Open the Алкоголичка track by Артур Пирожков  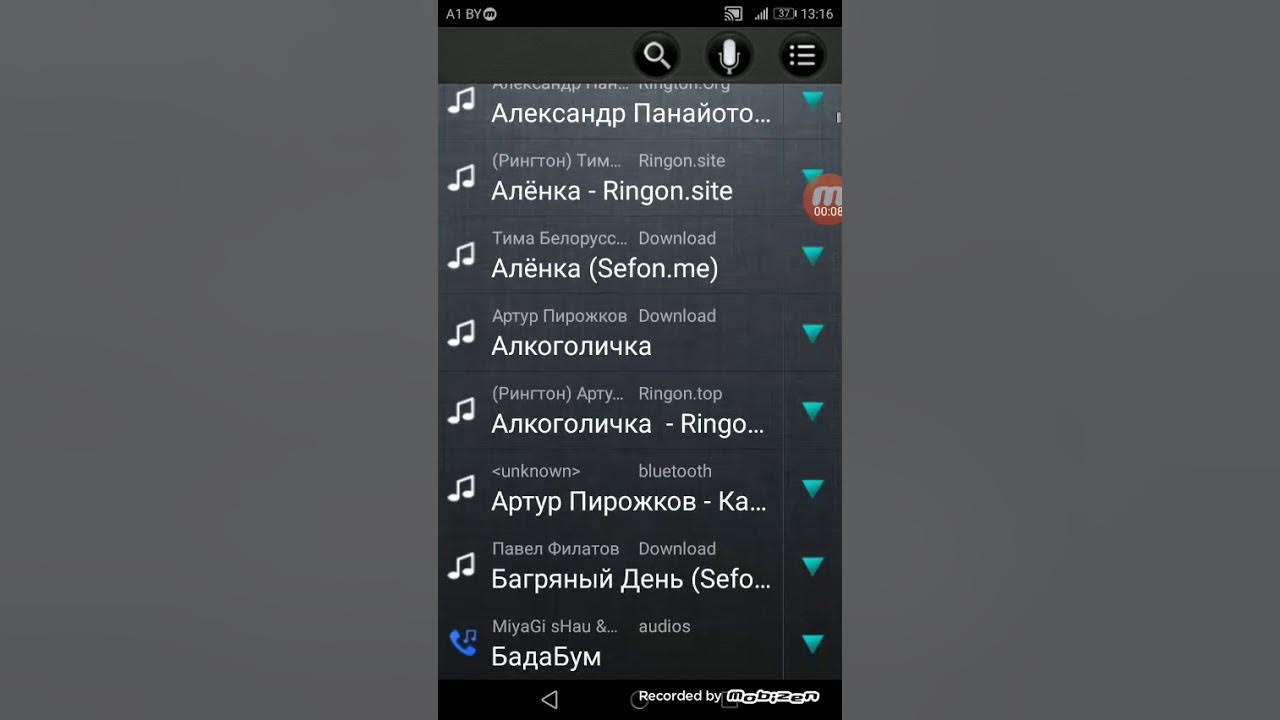pos(571,346)
